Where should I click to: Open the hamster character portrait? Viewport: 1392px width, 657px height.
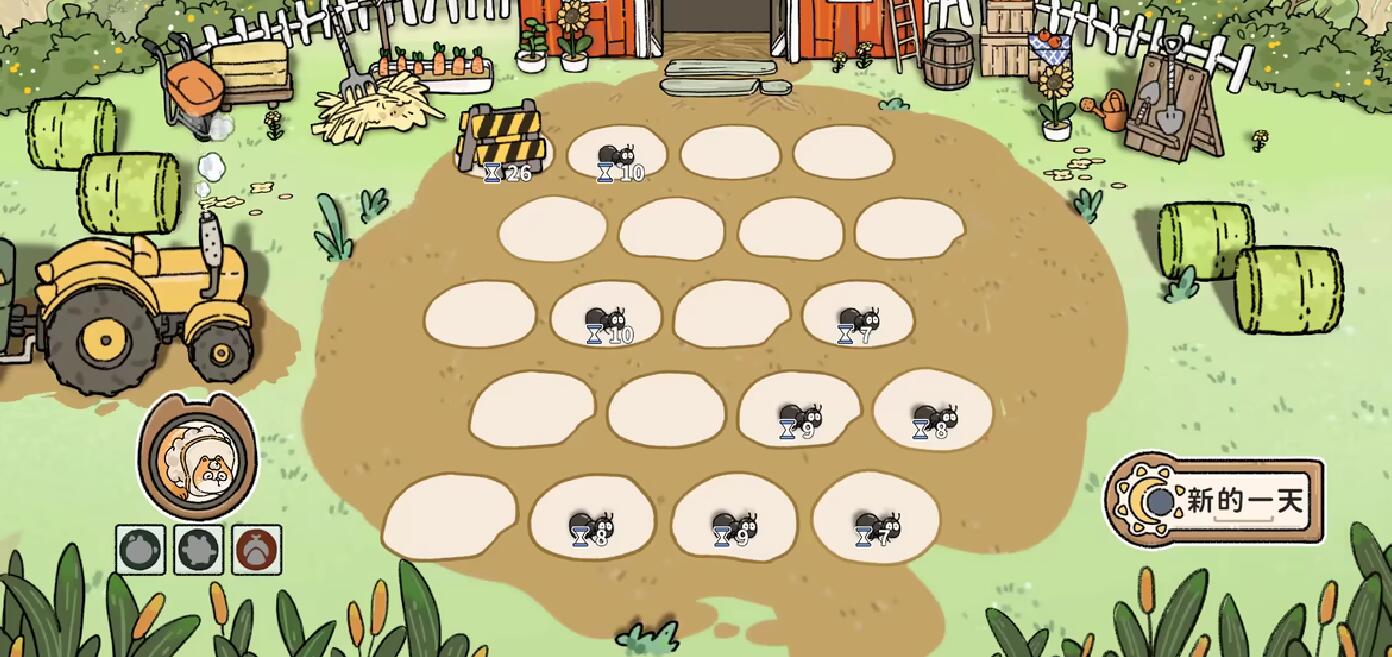pyautogui.click(x=197, y=456)
